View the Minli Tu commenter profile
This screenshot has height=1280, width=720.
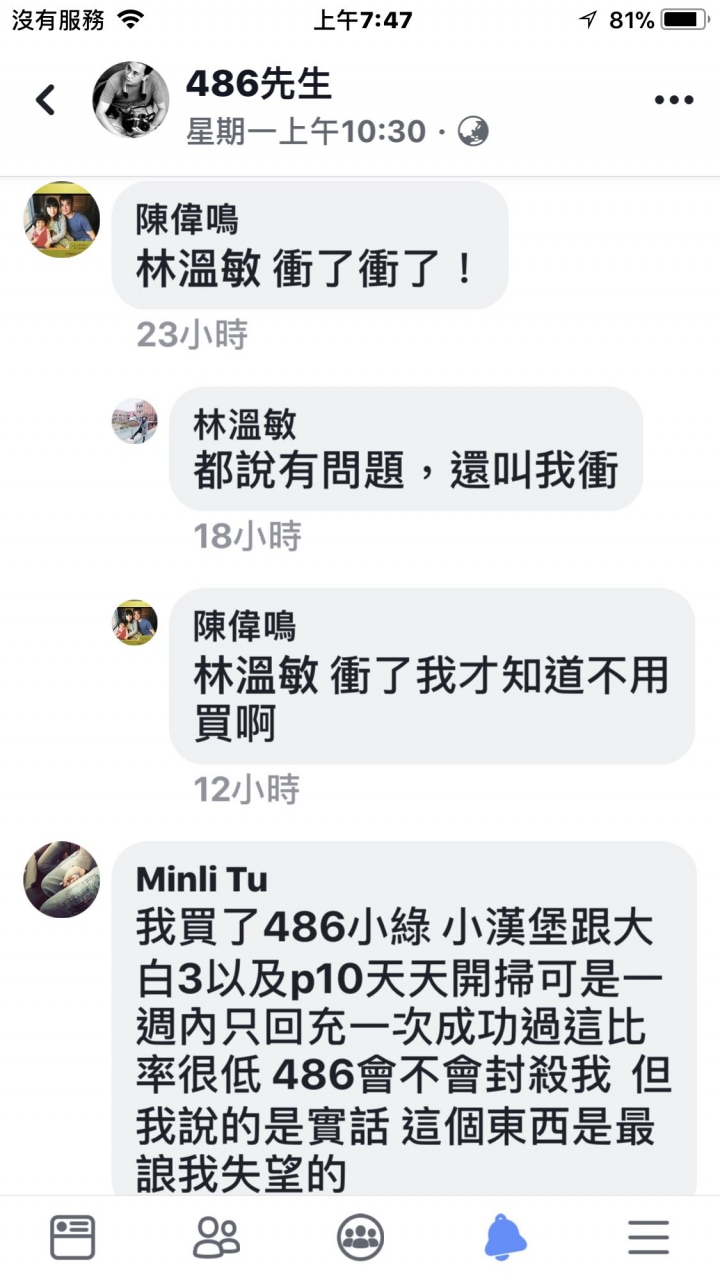(x=201, y=879)
